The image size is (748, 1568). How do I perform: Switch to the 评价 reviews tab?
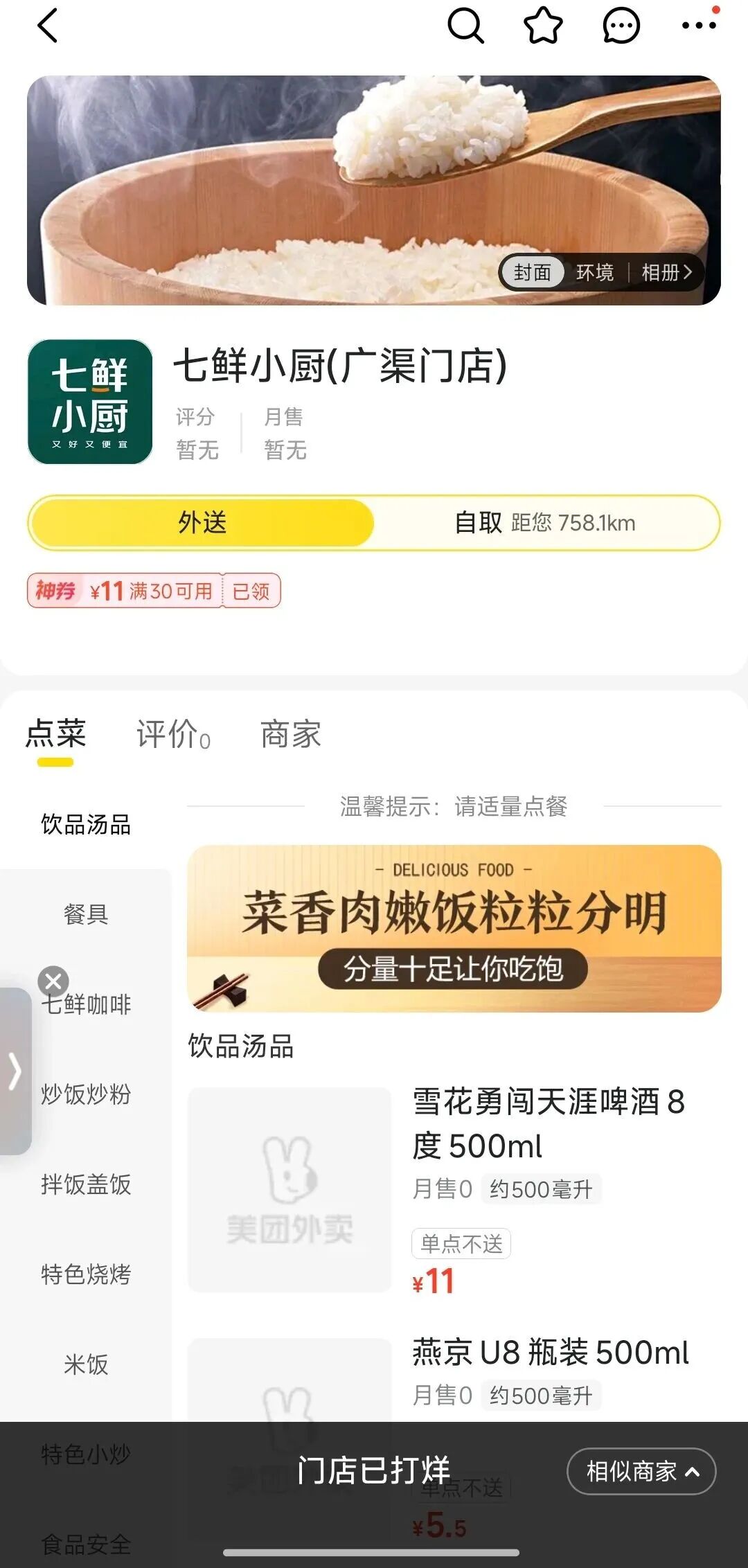[173, 734]
